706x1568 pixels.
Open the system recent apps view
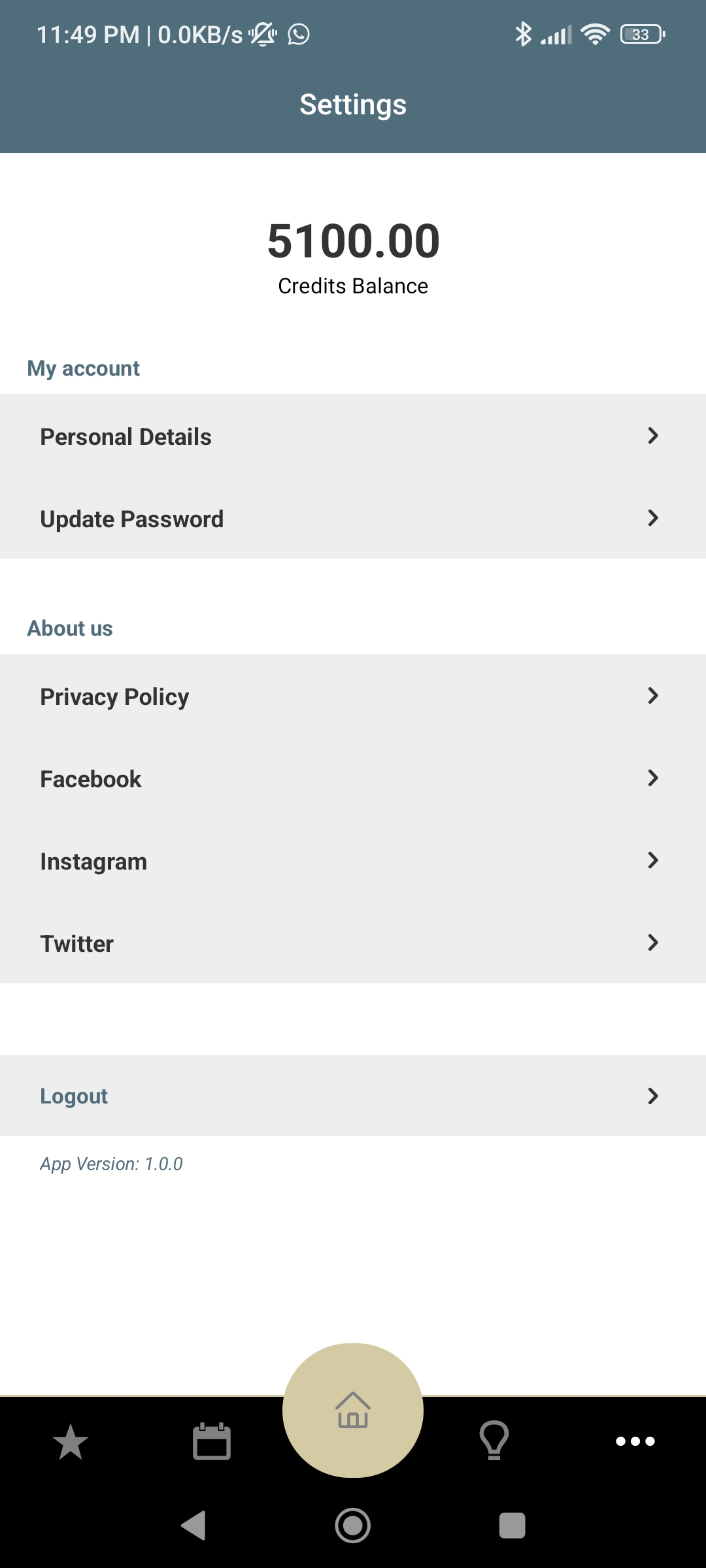(512, 1526)
